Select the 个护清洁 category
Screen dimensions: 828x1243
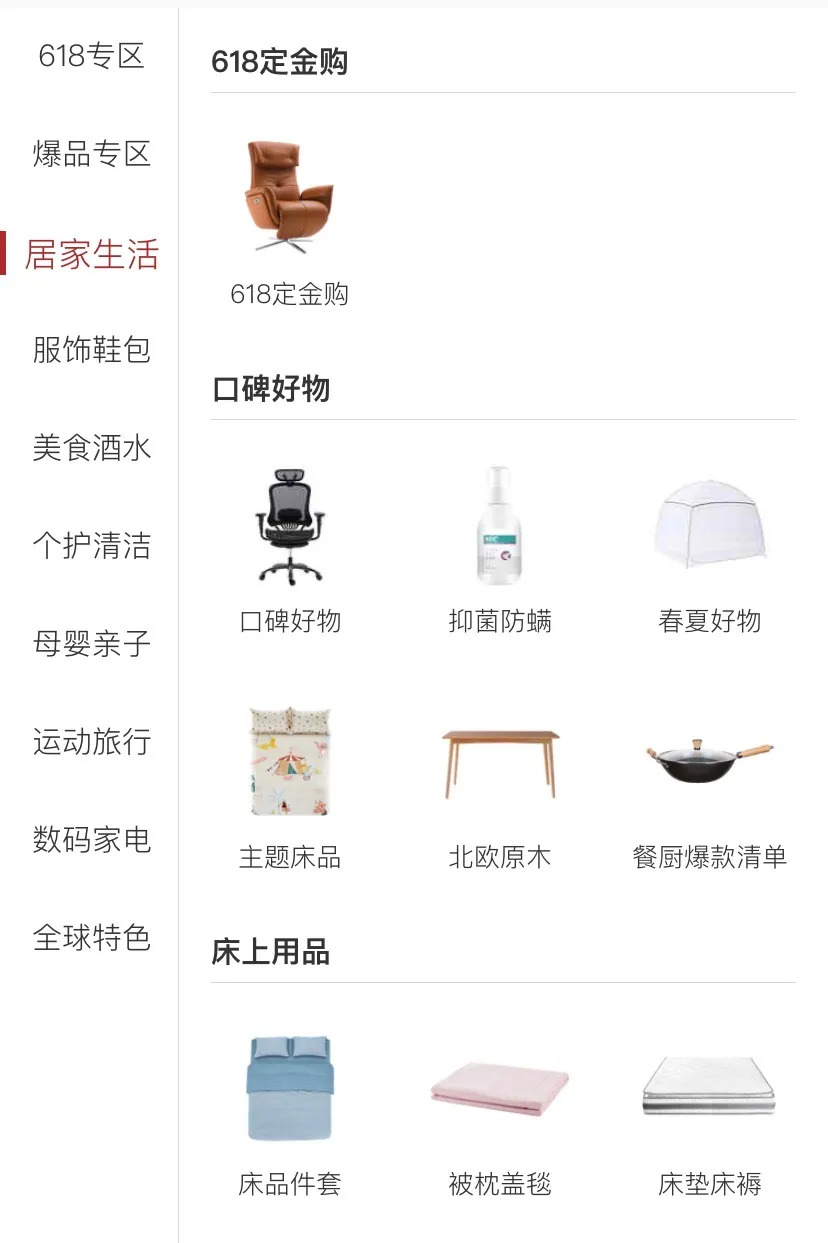(91, 545)
